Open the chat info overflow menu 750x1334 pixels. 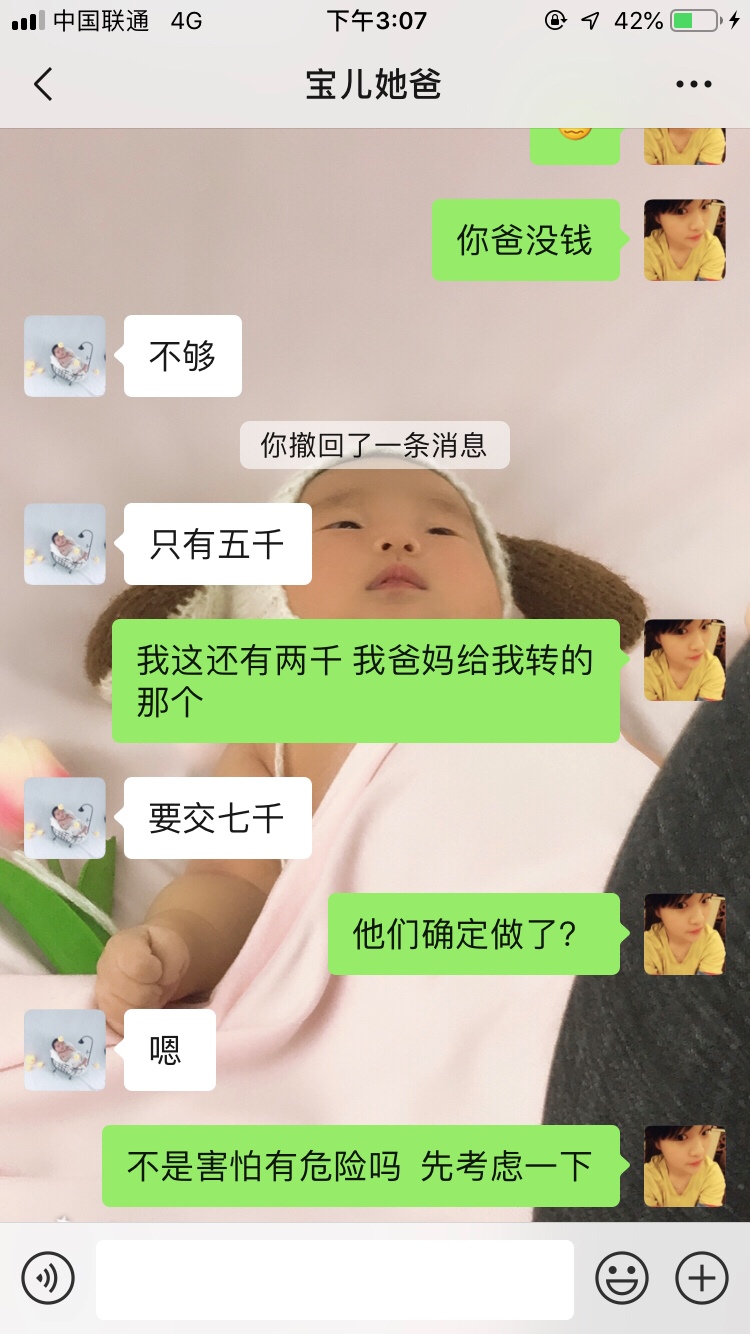[x=693, y=85]
